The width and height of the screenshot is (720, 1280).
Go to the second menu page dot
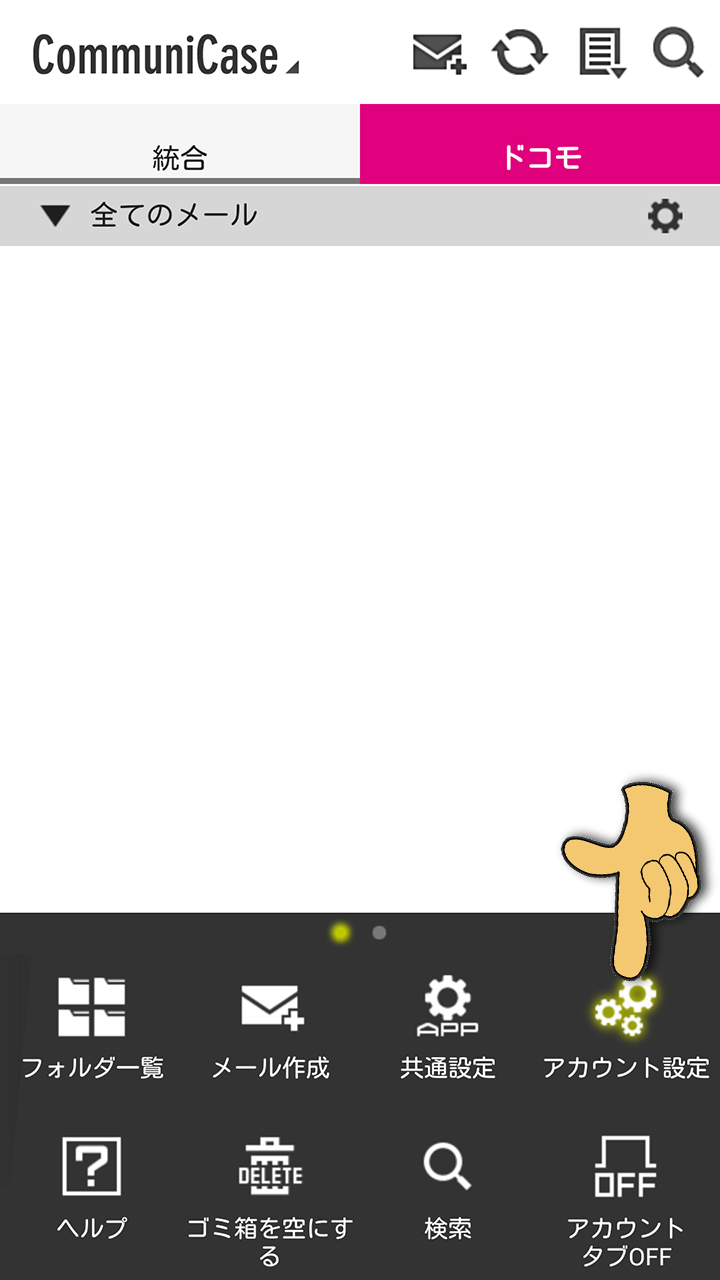(379, 932)
